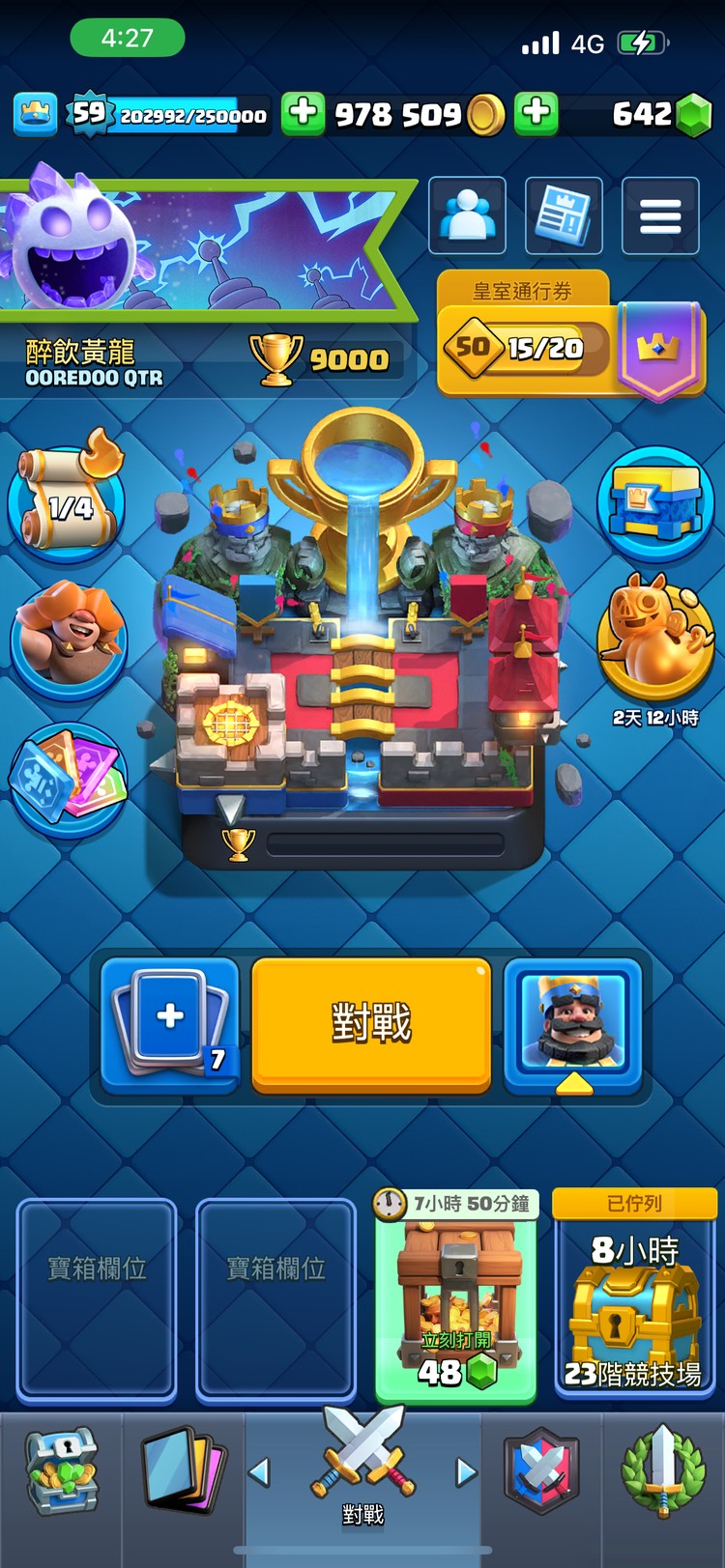Switch to the clan shield tab
Image resolution: width=725 pixels, height=1568 pixels.
pos(541,1473)
